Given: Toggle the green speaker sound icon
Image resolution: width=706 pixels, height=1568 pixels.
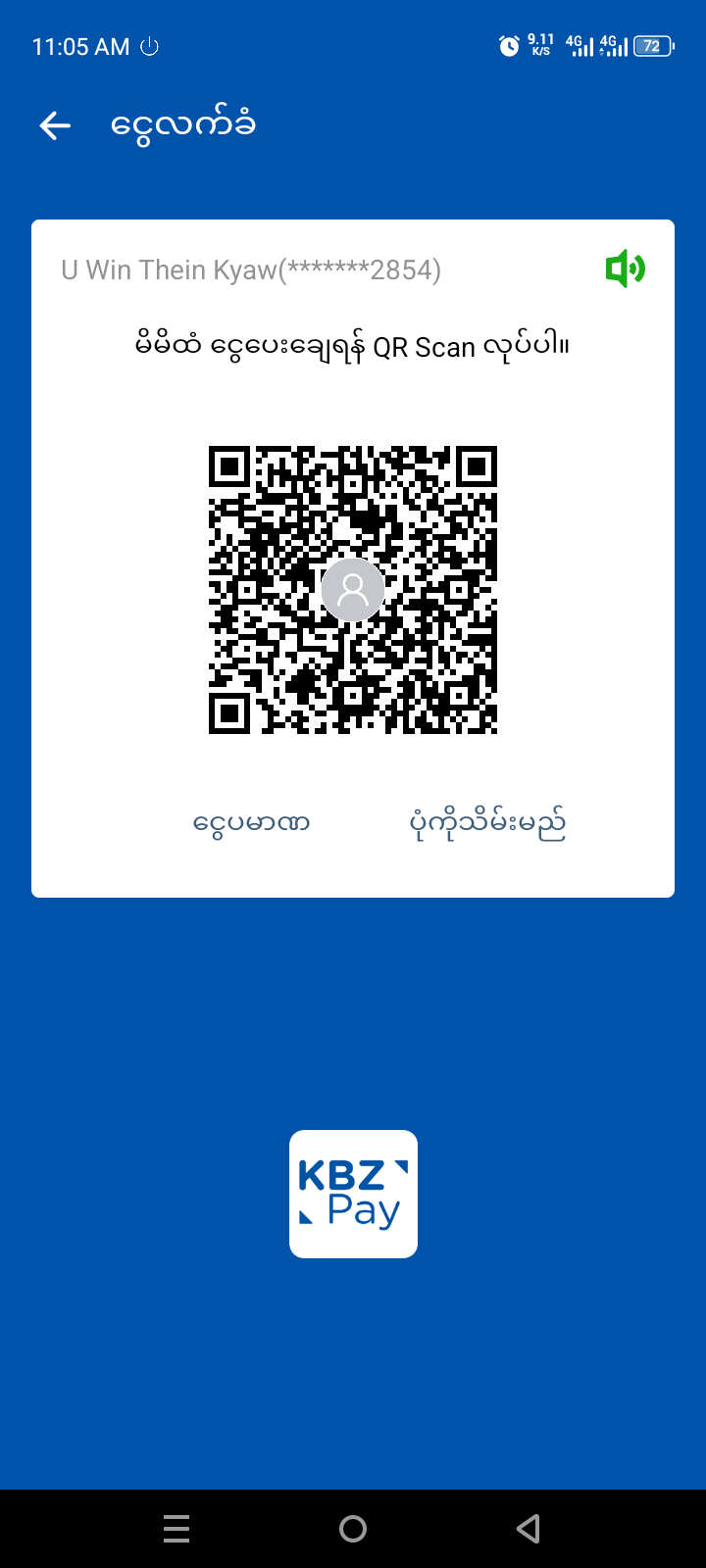Looking at the screenshot, I should (625, 269).
